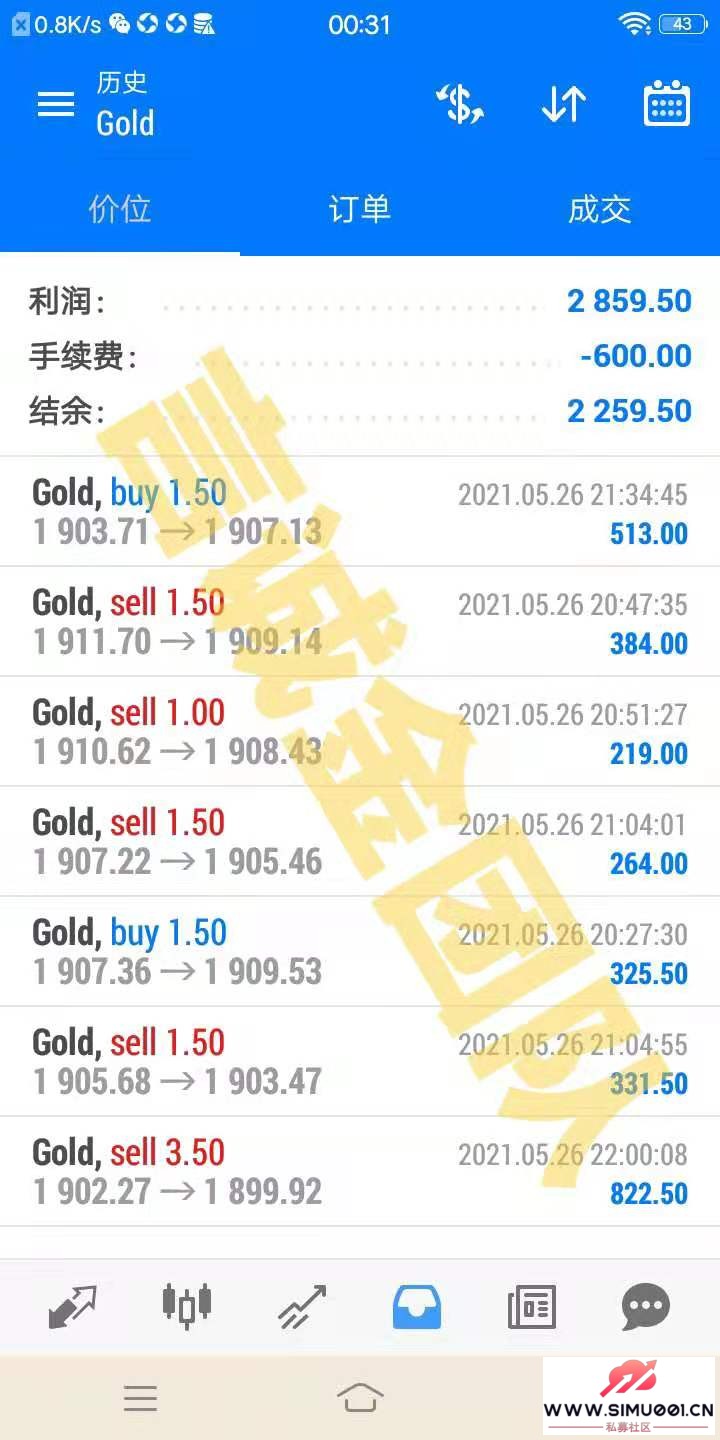This screenshot has width=720, height=1440.
Task: Open the sort order options
Action: (x=563, y=104)
